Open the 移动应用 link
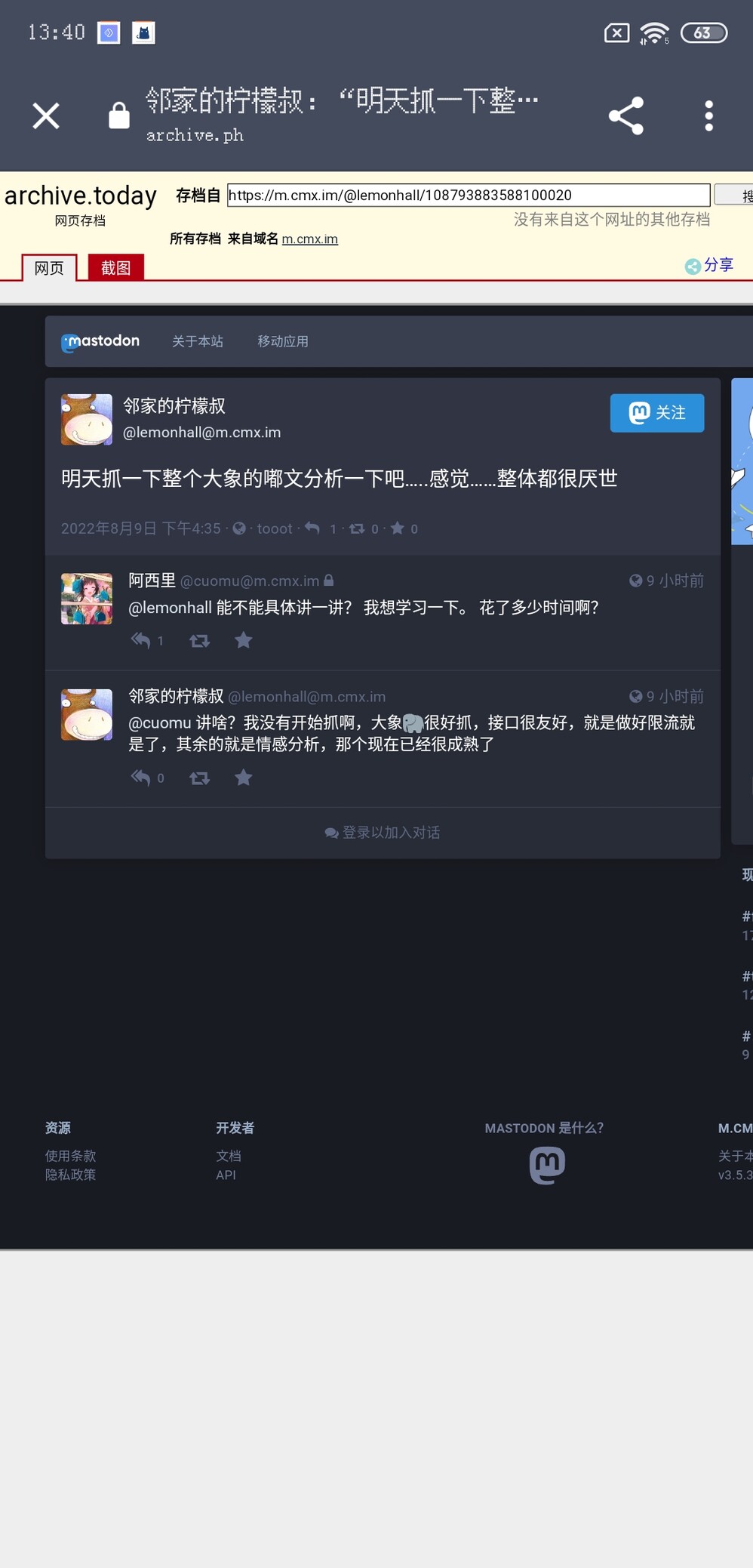 283,341
